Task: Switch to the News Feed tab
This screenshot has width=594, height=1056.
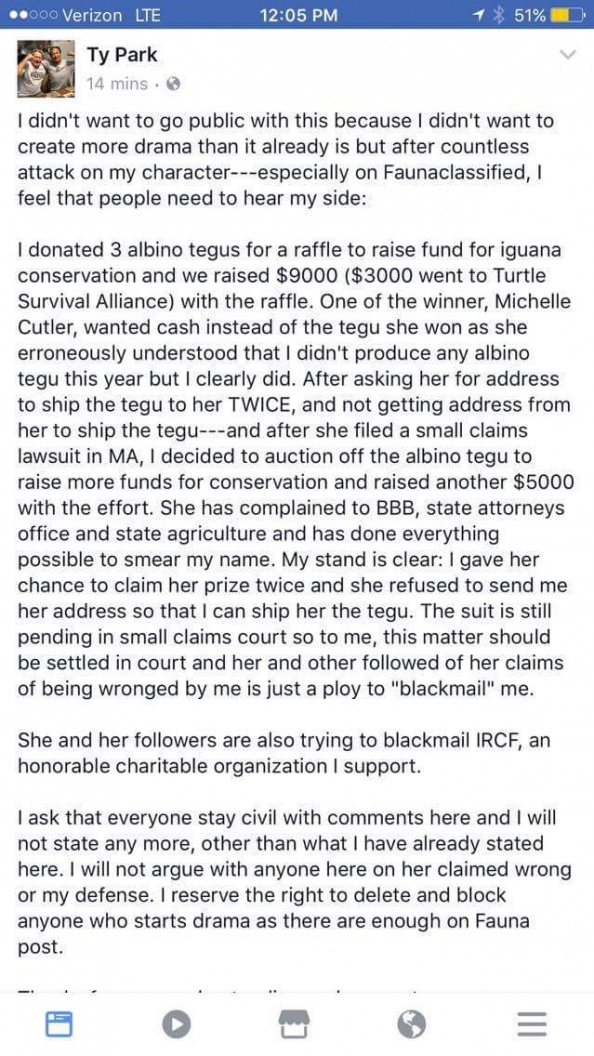Action: coord(58,1025)
